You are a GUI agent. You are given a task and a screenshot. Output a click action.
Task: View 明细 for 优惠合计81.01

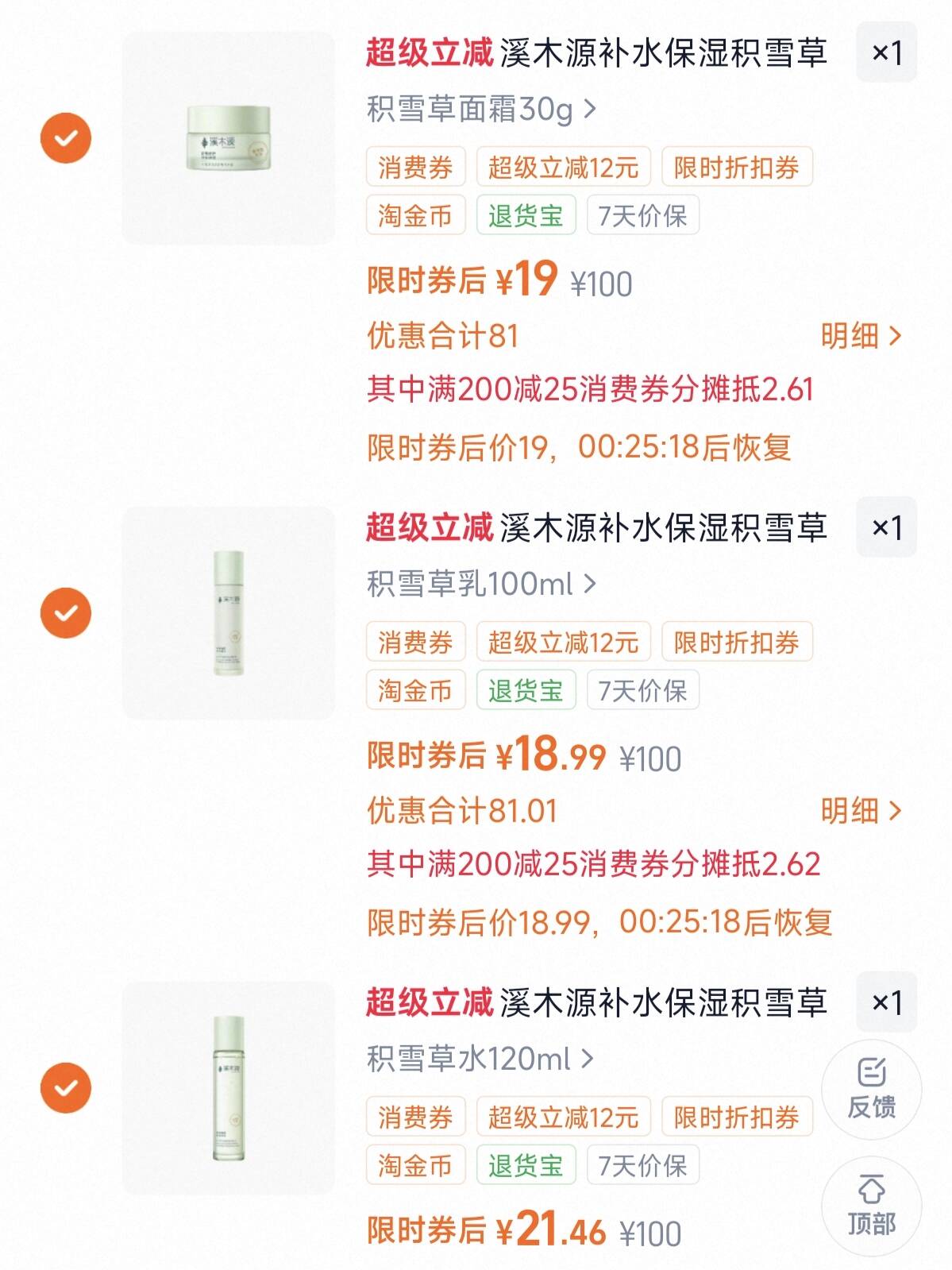click(861, 811)
